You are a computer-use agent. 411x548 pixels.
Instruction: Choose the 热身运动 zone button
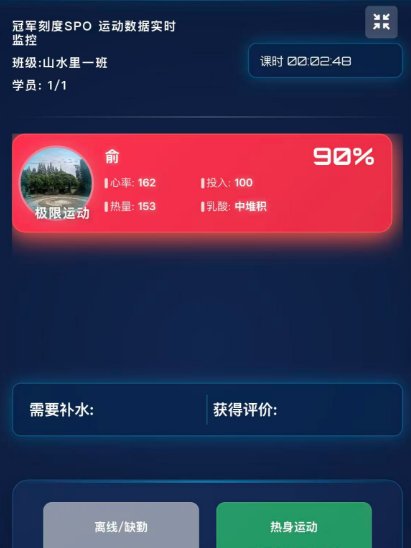[x=294, y=525]
